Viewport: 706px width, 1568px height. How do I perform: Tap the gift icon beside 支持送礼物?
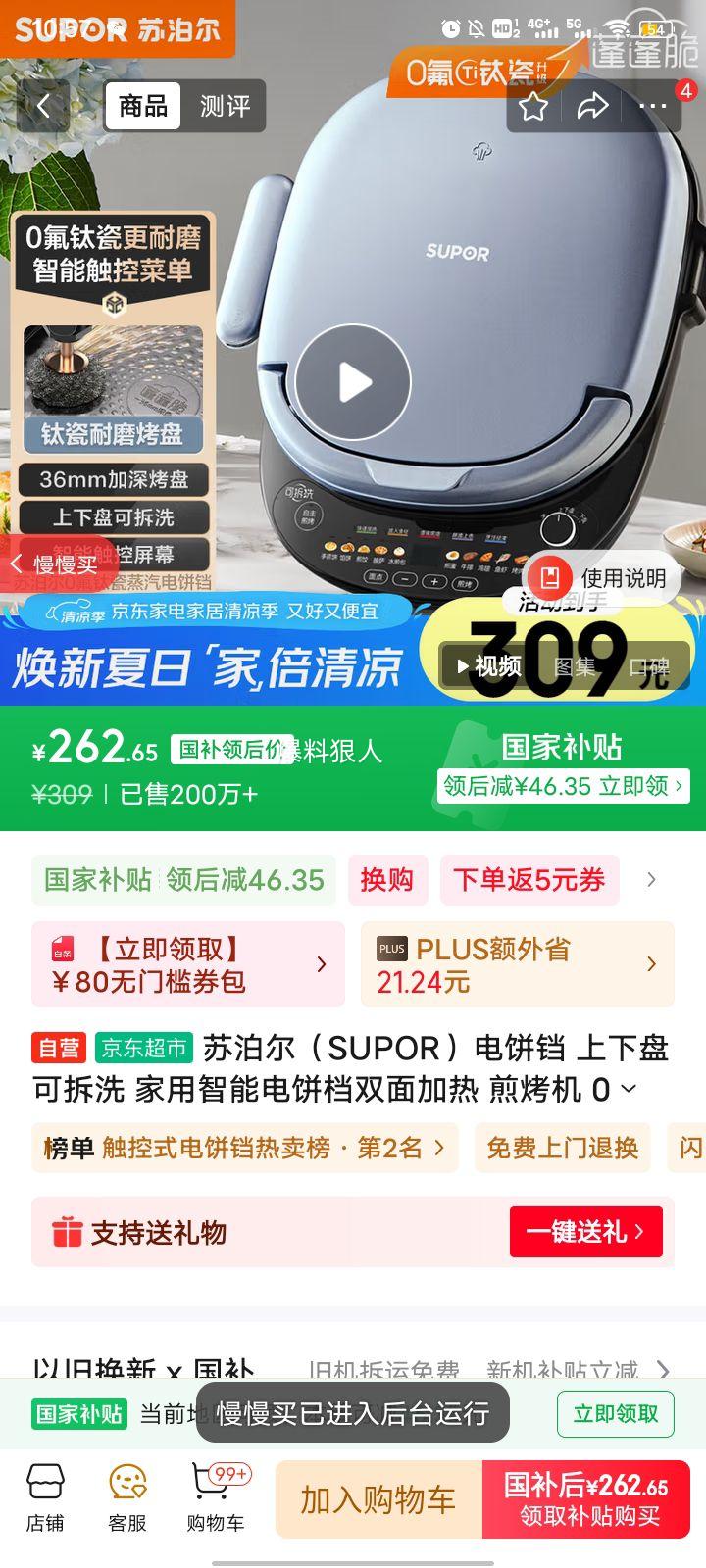pos(66,1232)
